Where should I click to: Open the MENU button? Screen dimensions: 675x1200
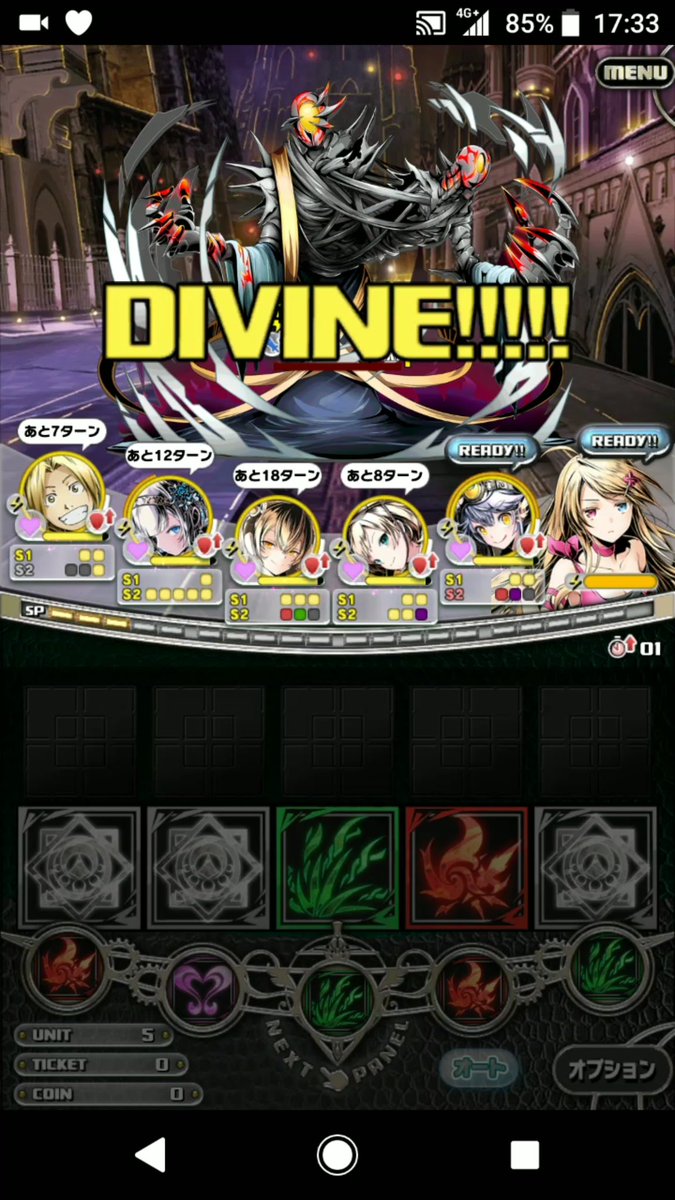point(634,72)
